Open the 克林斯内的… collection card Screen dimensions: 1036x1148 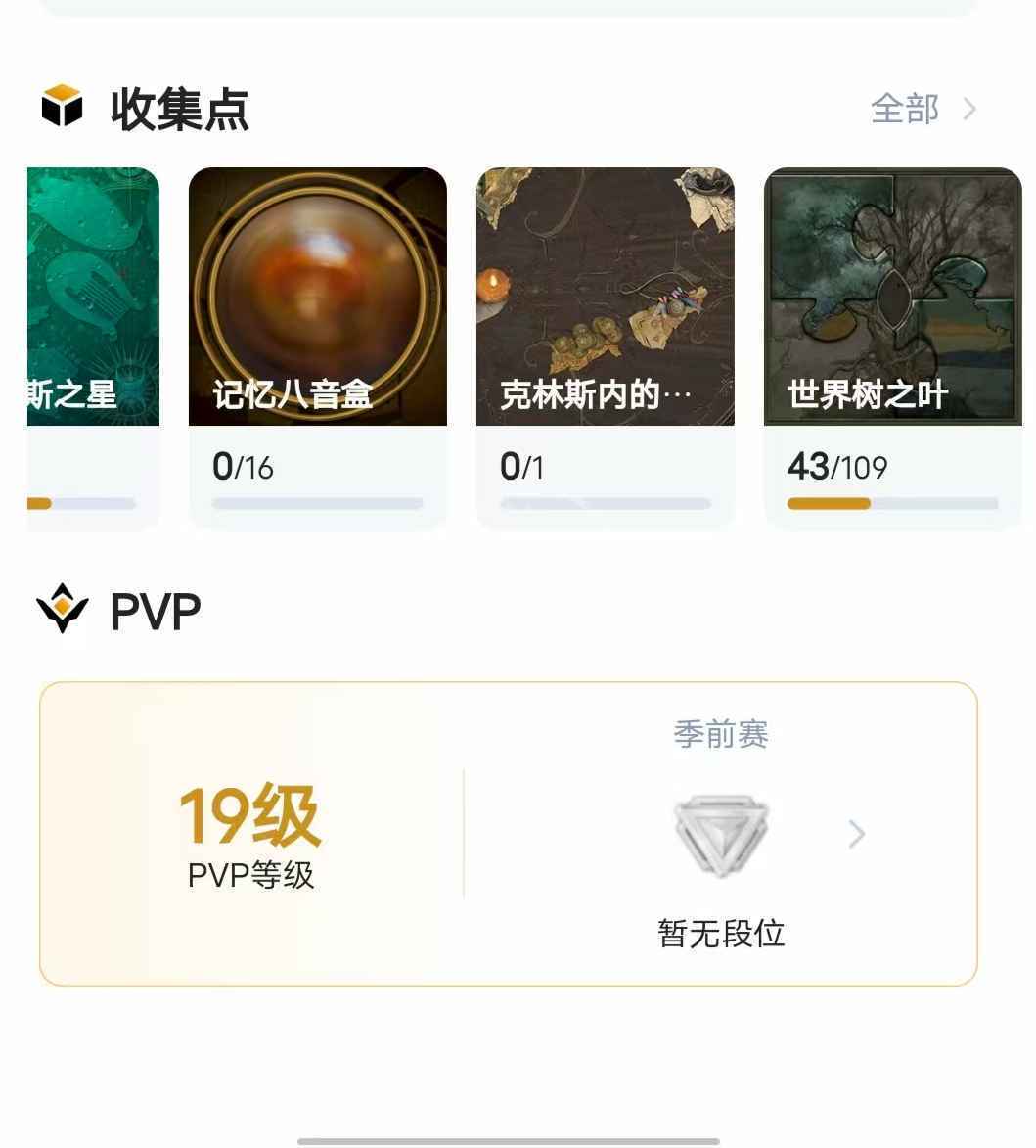(x=605, y=347)
